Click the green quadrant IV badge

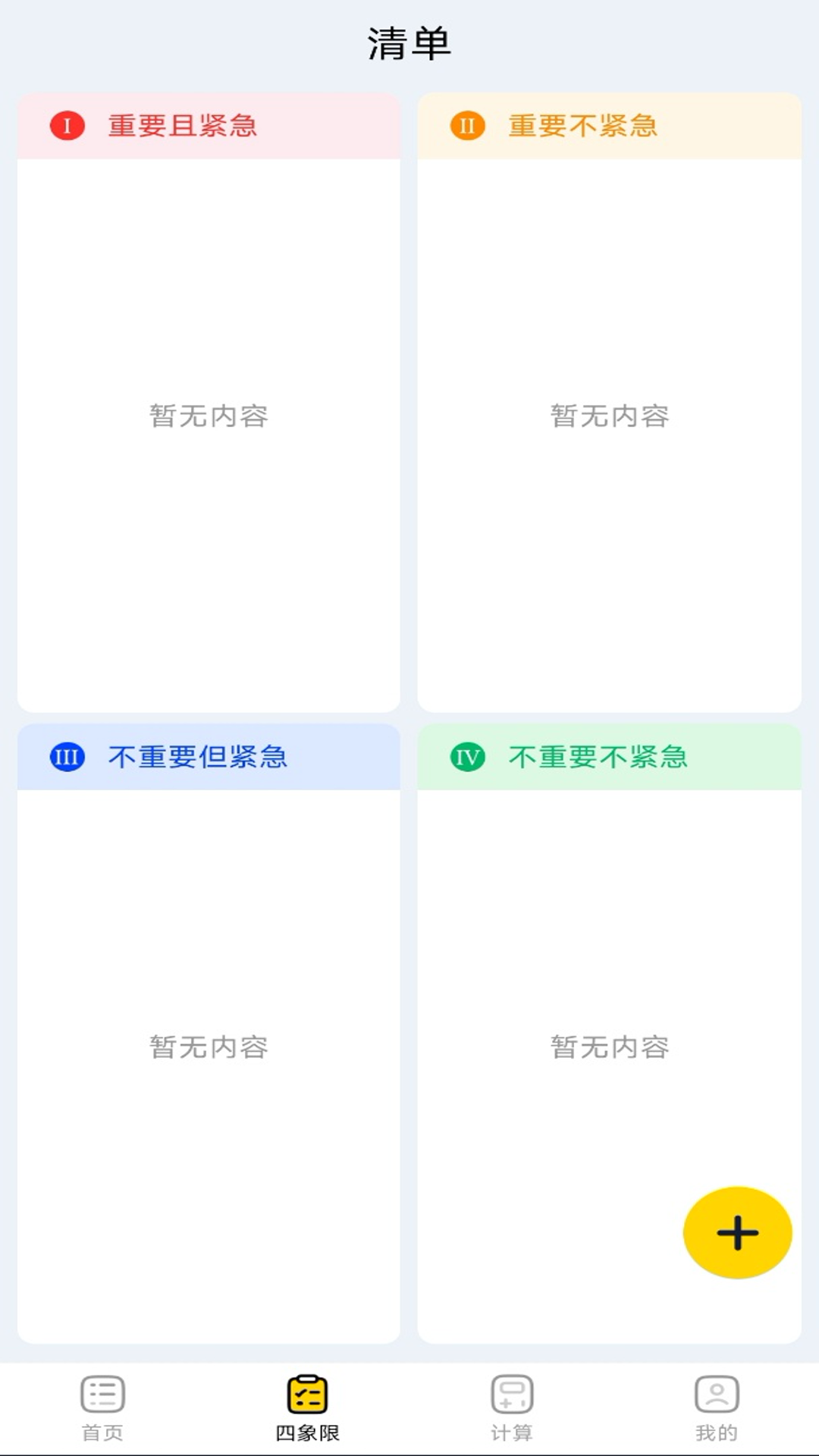(468, 756)
